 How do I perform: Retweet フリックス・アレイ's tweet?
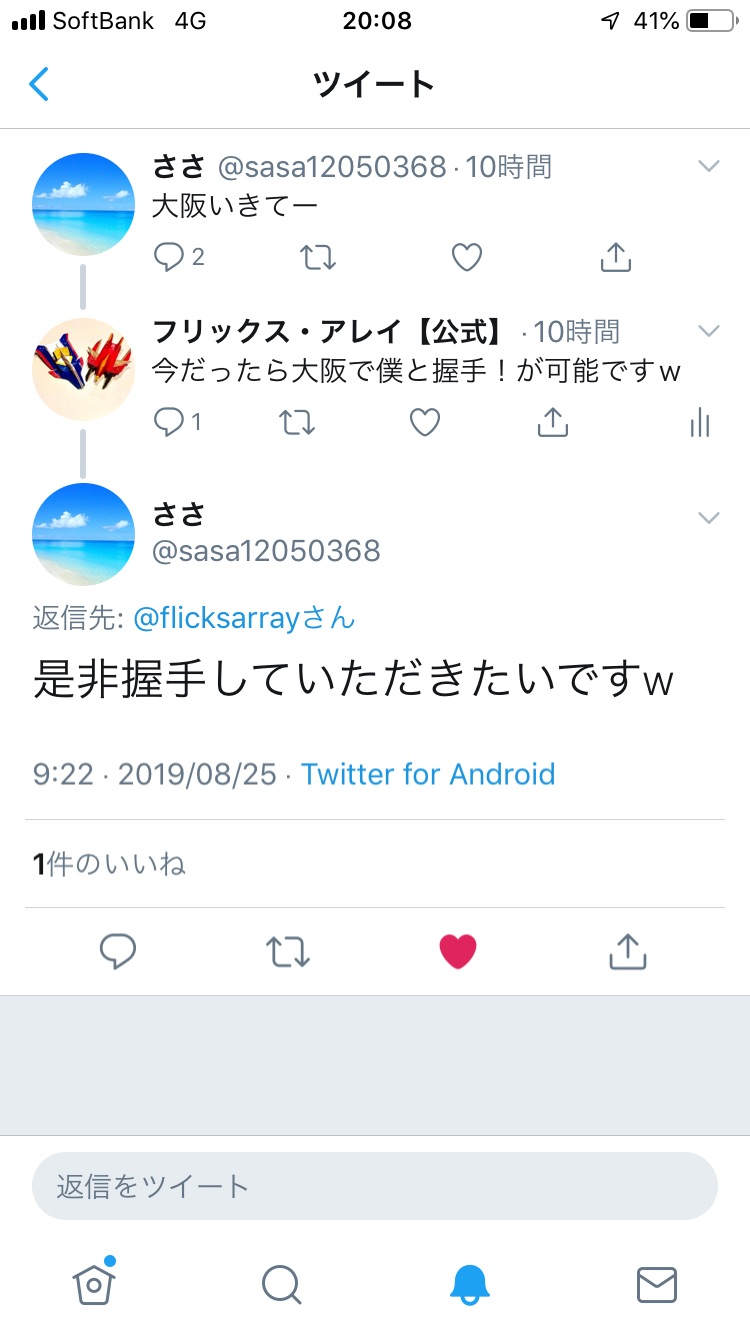click(297, 423)
